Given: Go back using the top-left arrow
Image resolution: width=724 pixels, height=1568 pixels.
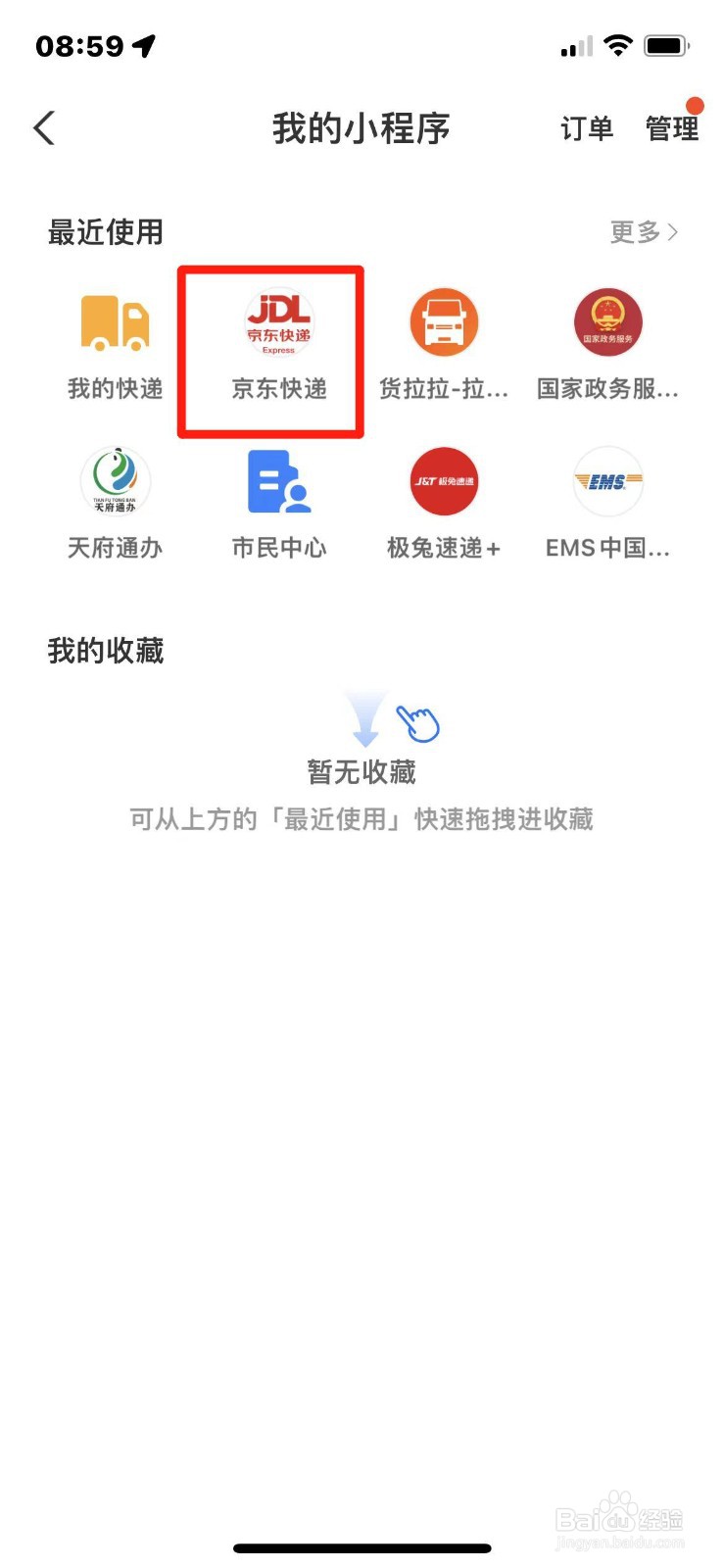Looking at the screenshot, I should 44,128.
